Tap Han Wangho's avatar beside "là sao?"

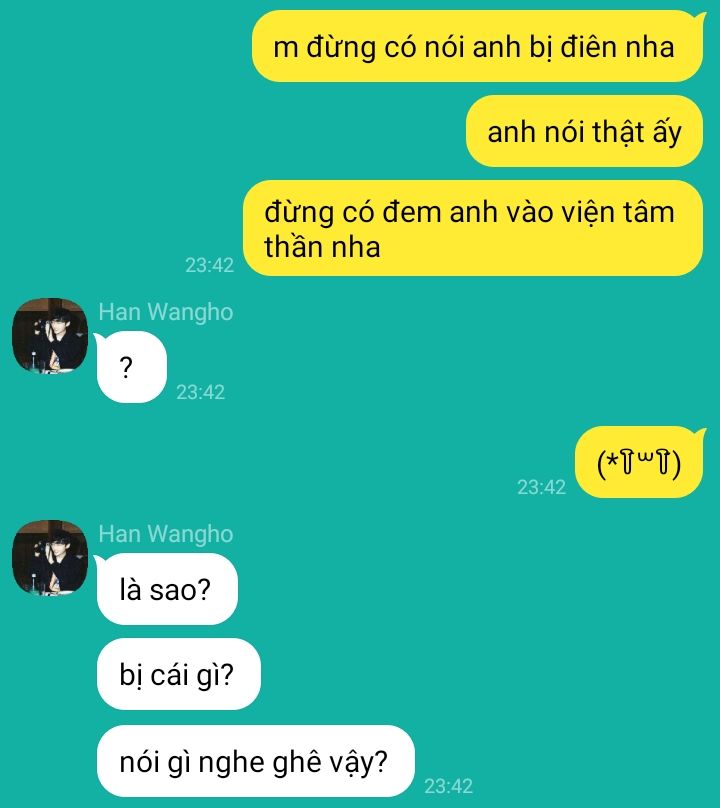tap(50, 558)
